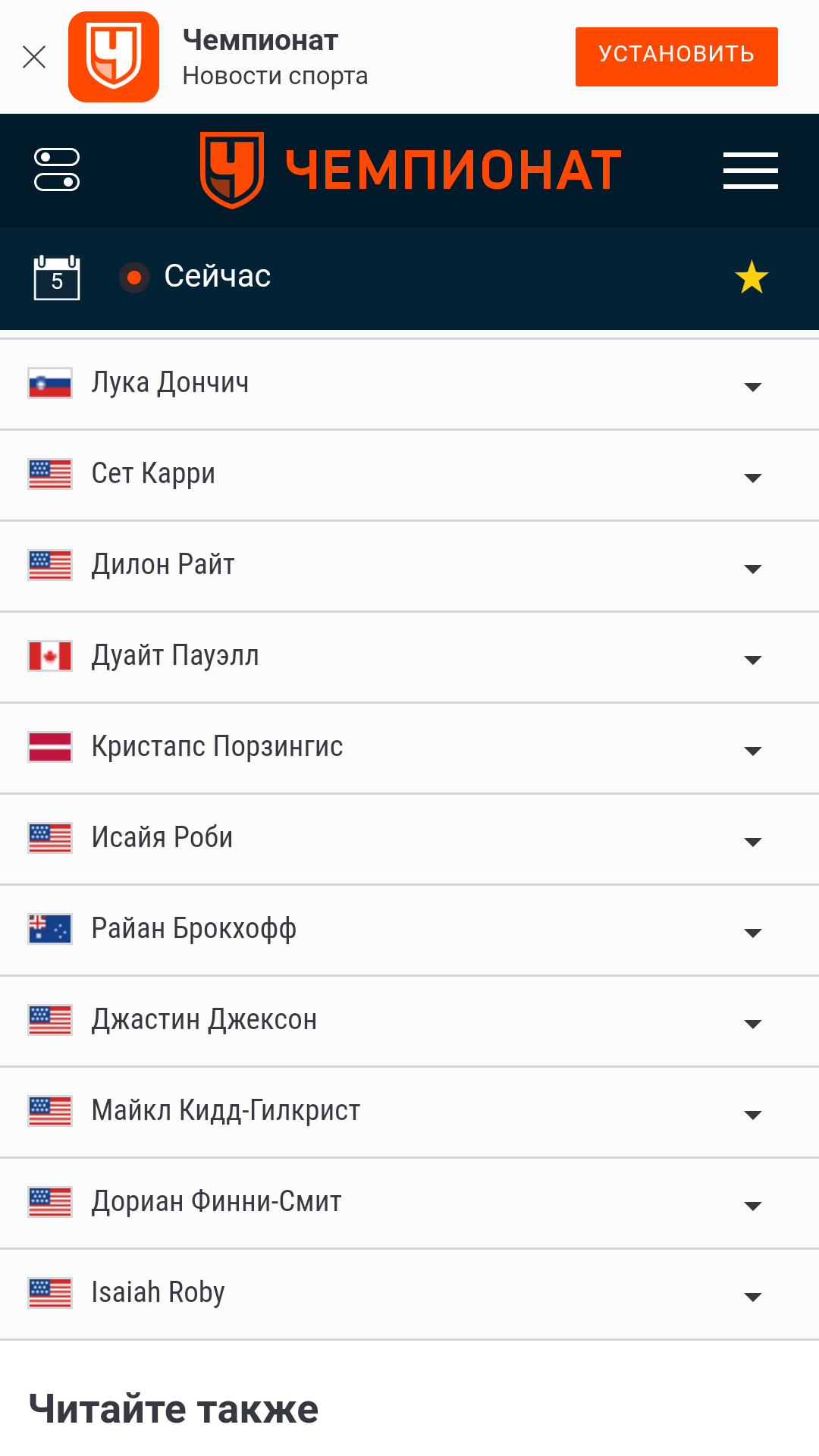Image resolution: width=819 pixels, height=1456 pixels.
Task: Open the settings toggles icon
Action: coord(57,170)
